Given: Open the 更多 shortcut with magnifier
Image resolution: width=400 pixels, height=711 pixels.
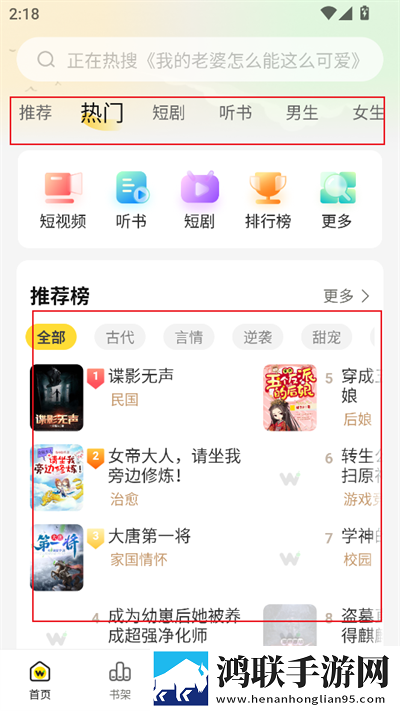Looking at the screenshot, I should 337,200.
